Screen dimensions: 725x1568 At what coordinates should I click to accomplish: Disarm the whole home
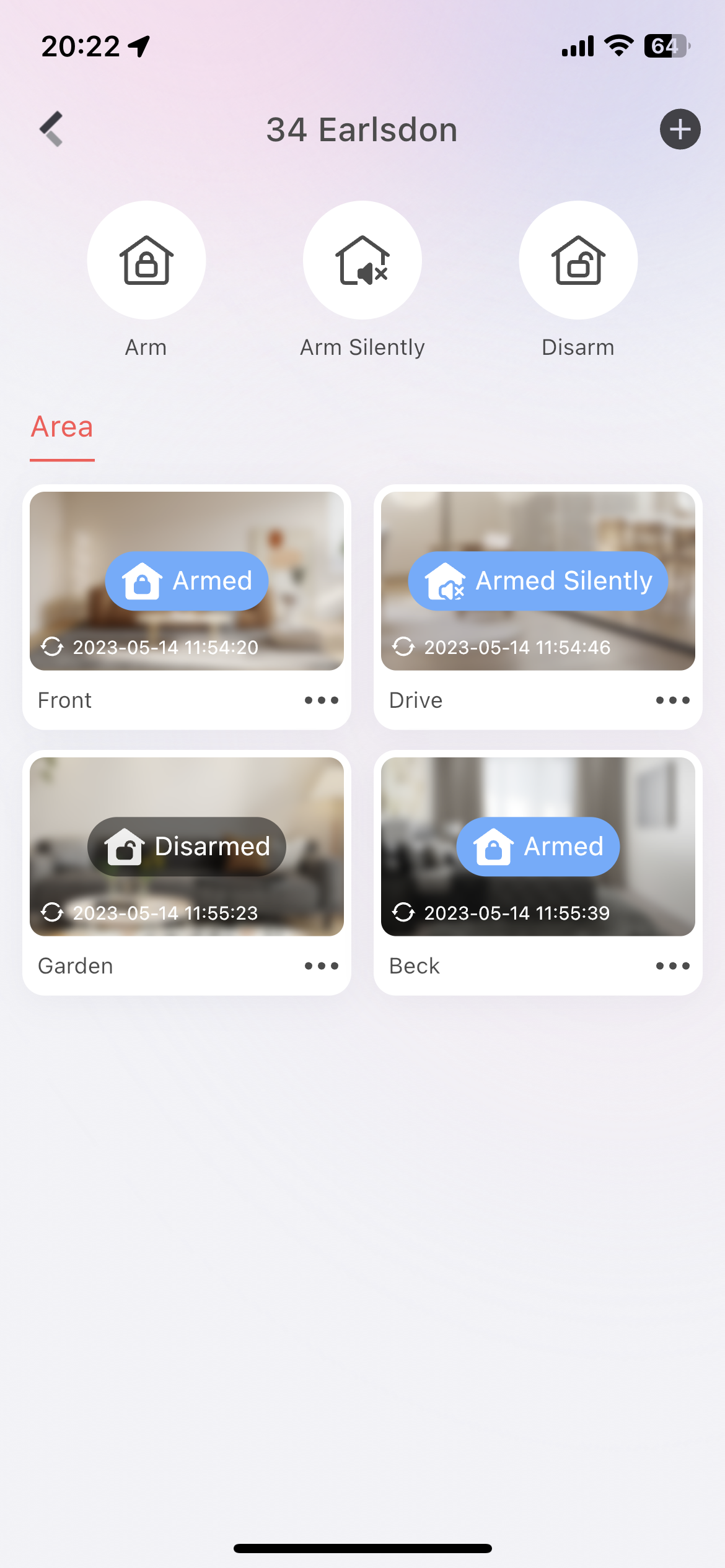pyautogui.click(x=578, y=261)
